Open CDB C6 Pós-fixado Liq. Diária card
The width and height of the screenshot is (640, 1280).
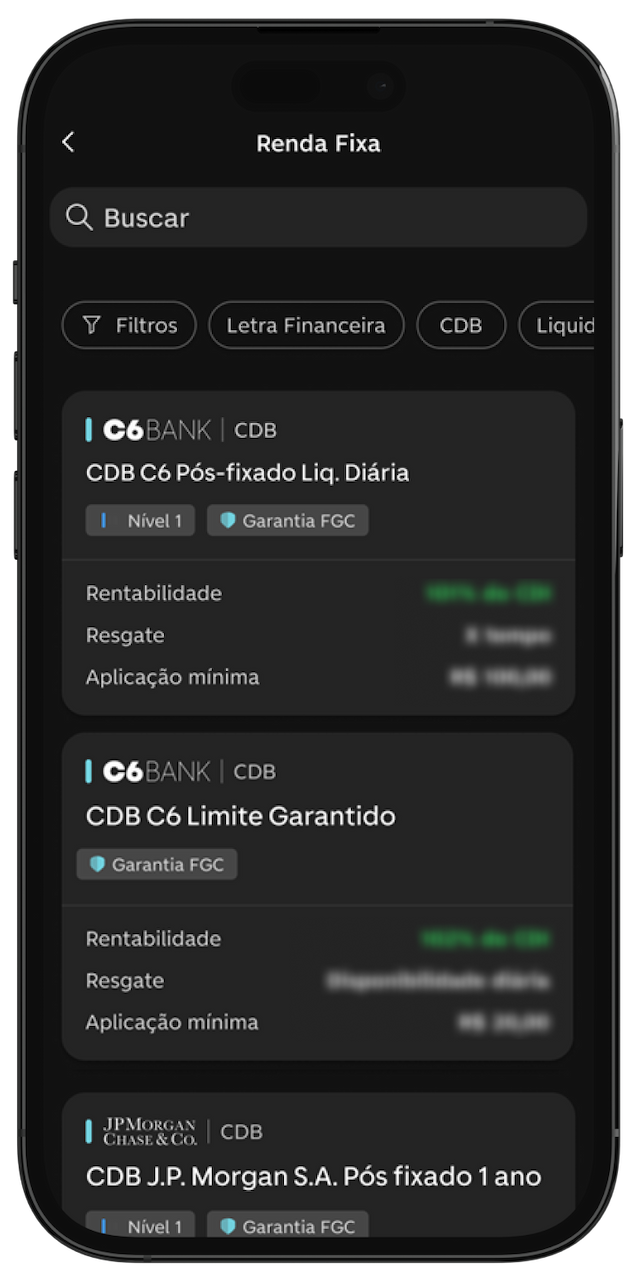click(x=318, y=552)
